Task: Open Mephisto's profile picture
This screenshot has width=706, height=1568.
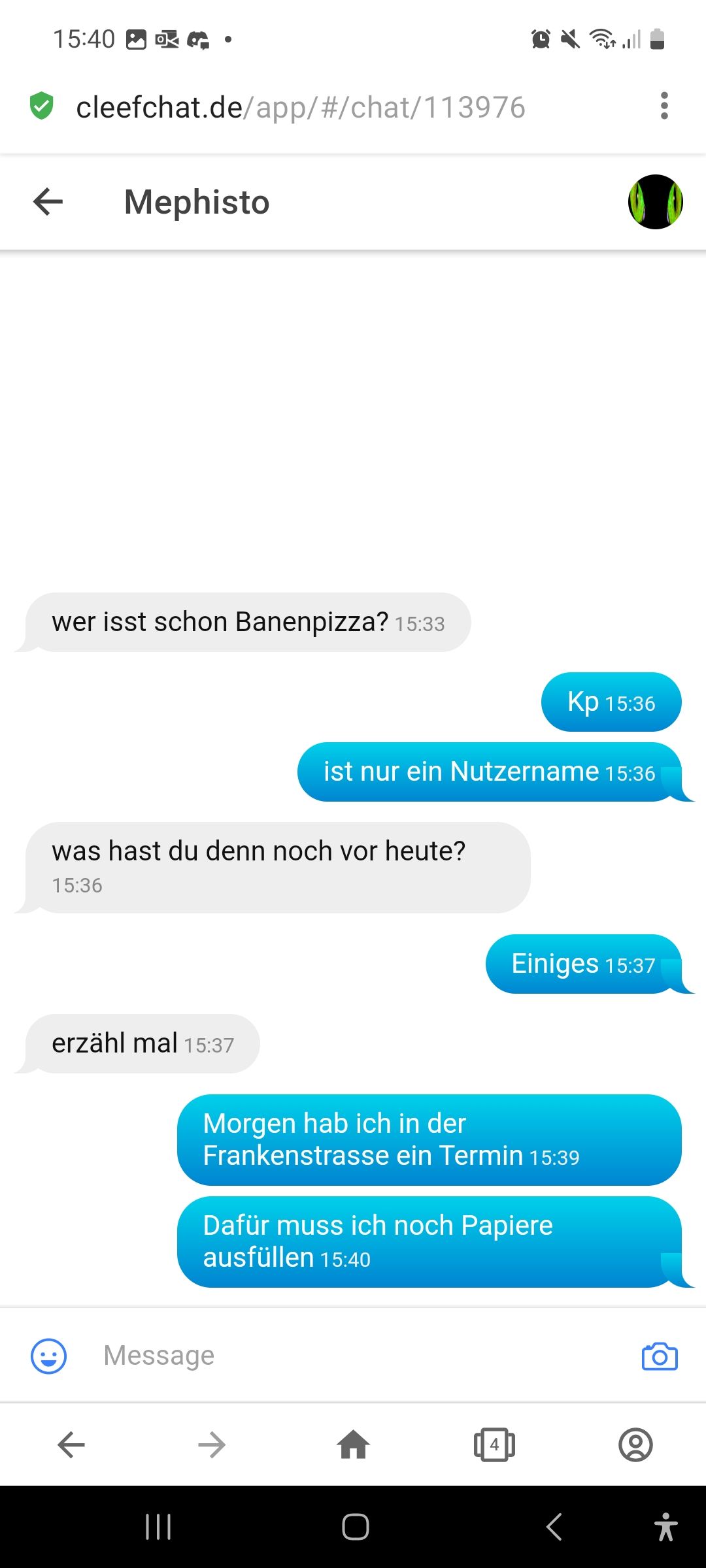Action: tap(655, 202)
